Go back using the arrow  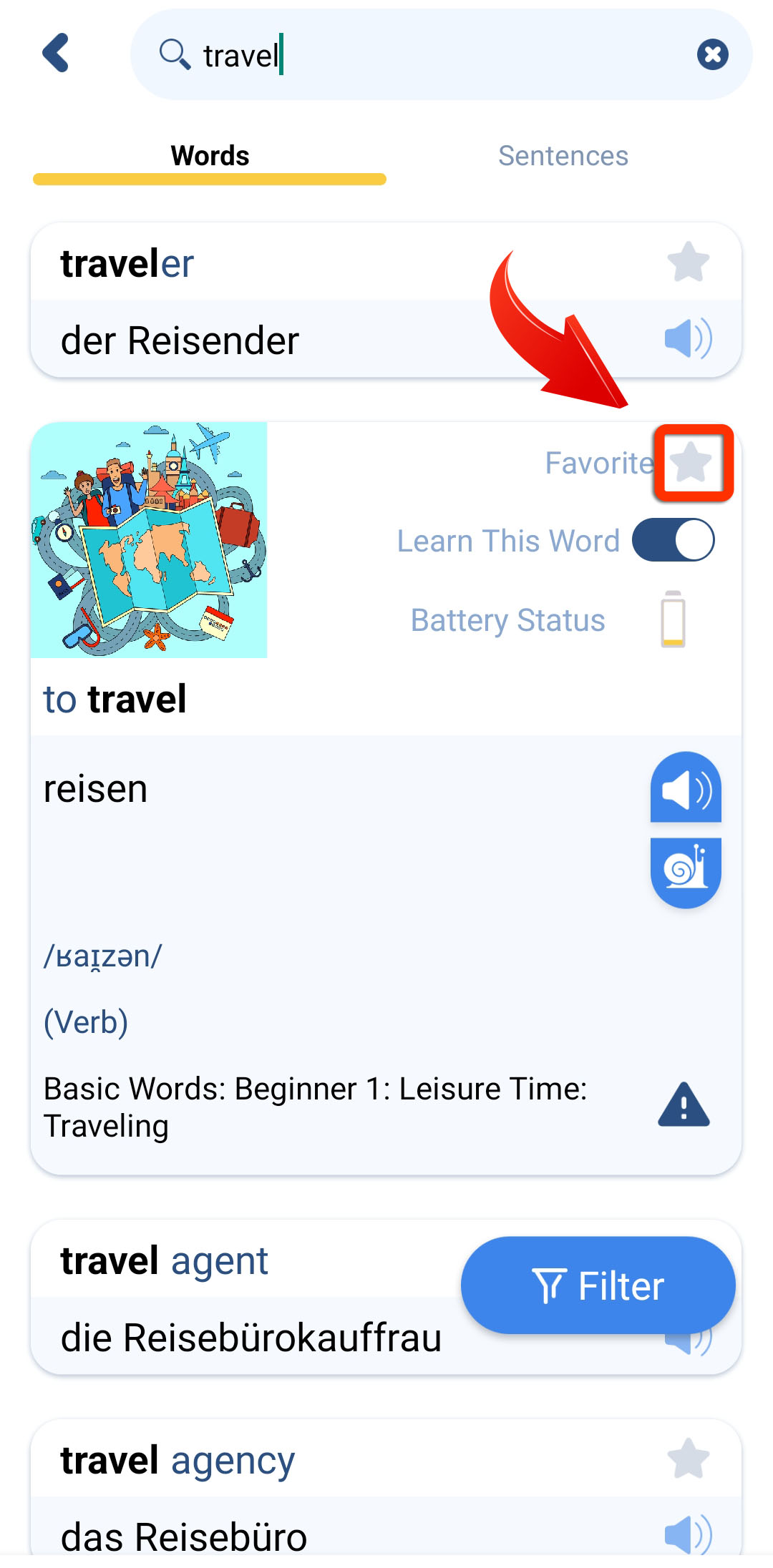coord(56,53)
